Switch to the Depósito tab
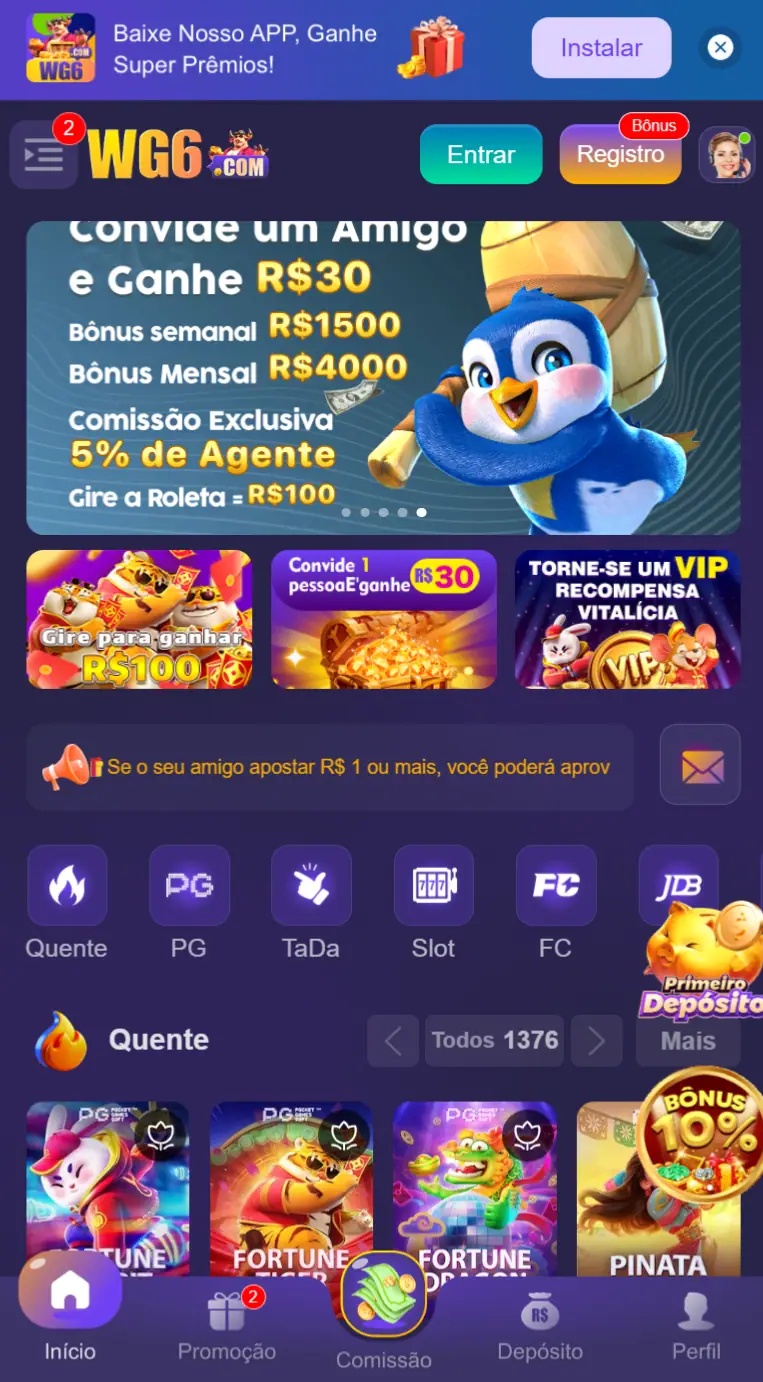Image resolution: width=763 pixels, height=1382 pixels. click(540, 1325)
